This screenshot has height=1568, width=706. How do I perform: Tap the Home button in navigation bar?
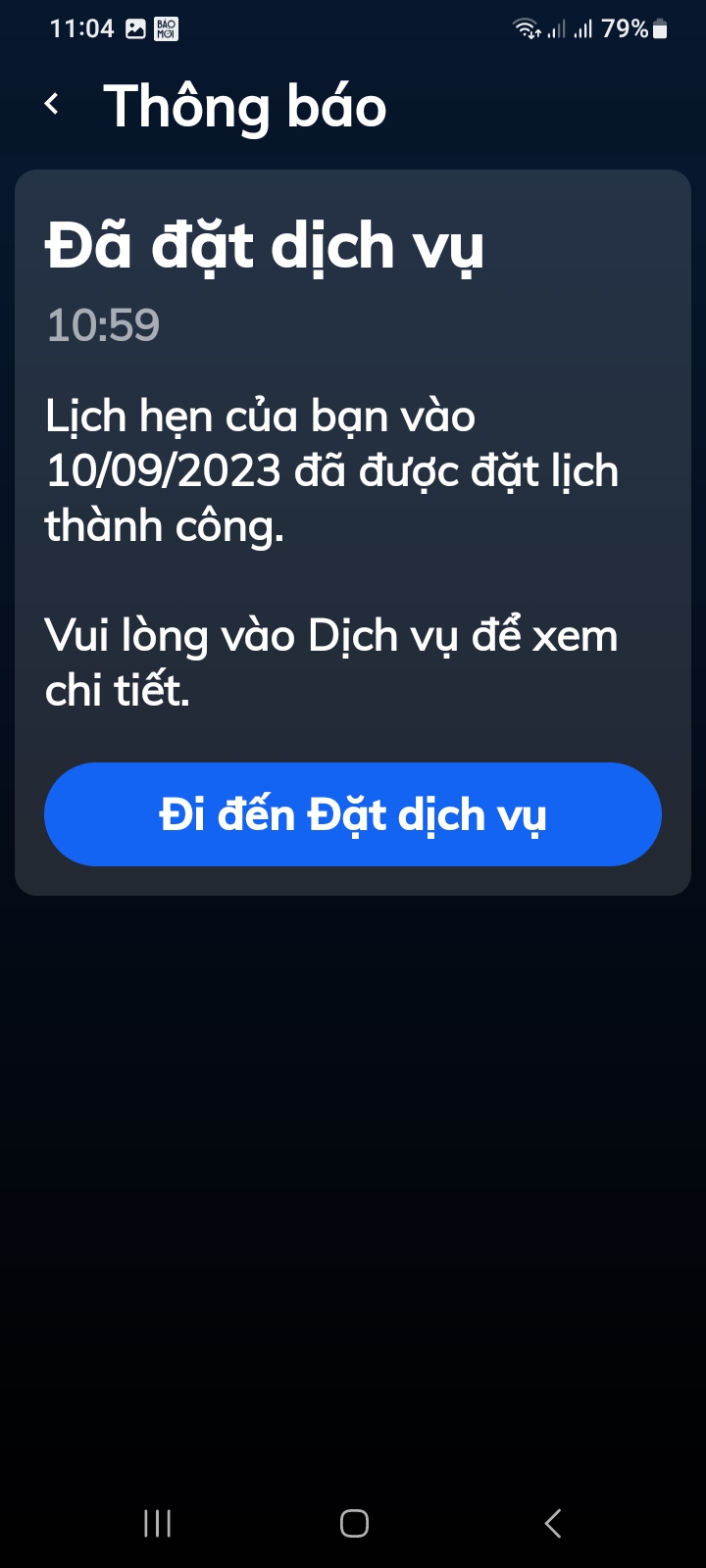pos(353,1523)
